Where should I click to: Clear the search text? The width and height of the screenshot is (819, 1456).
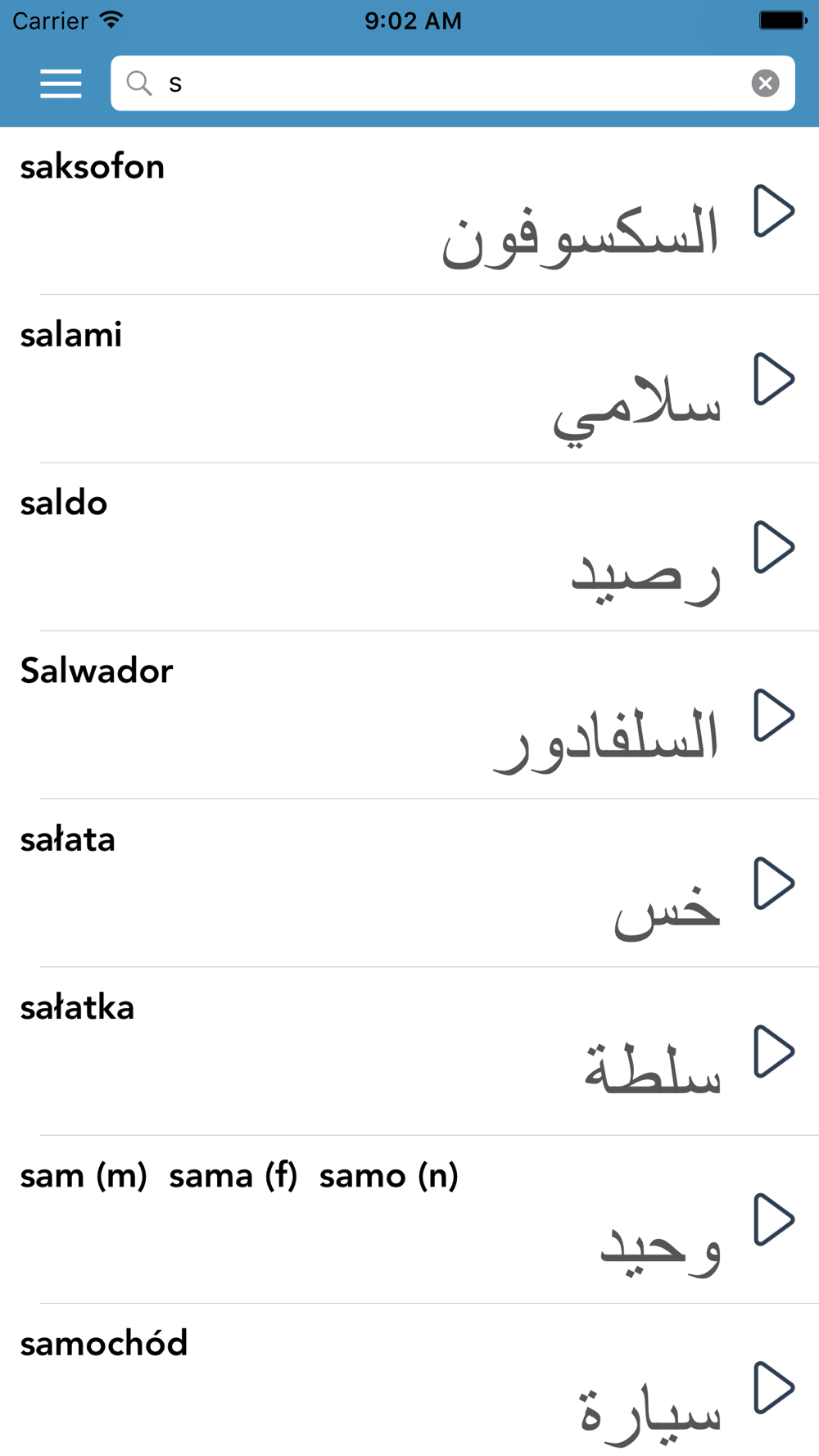pos(765,84)
